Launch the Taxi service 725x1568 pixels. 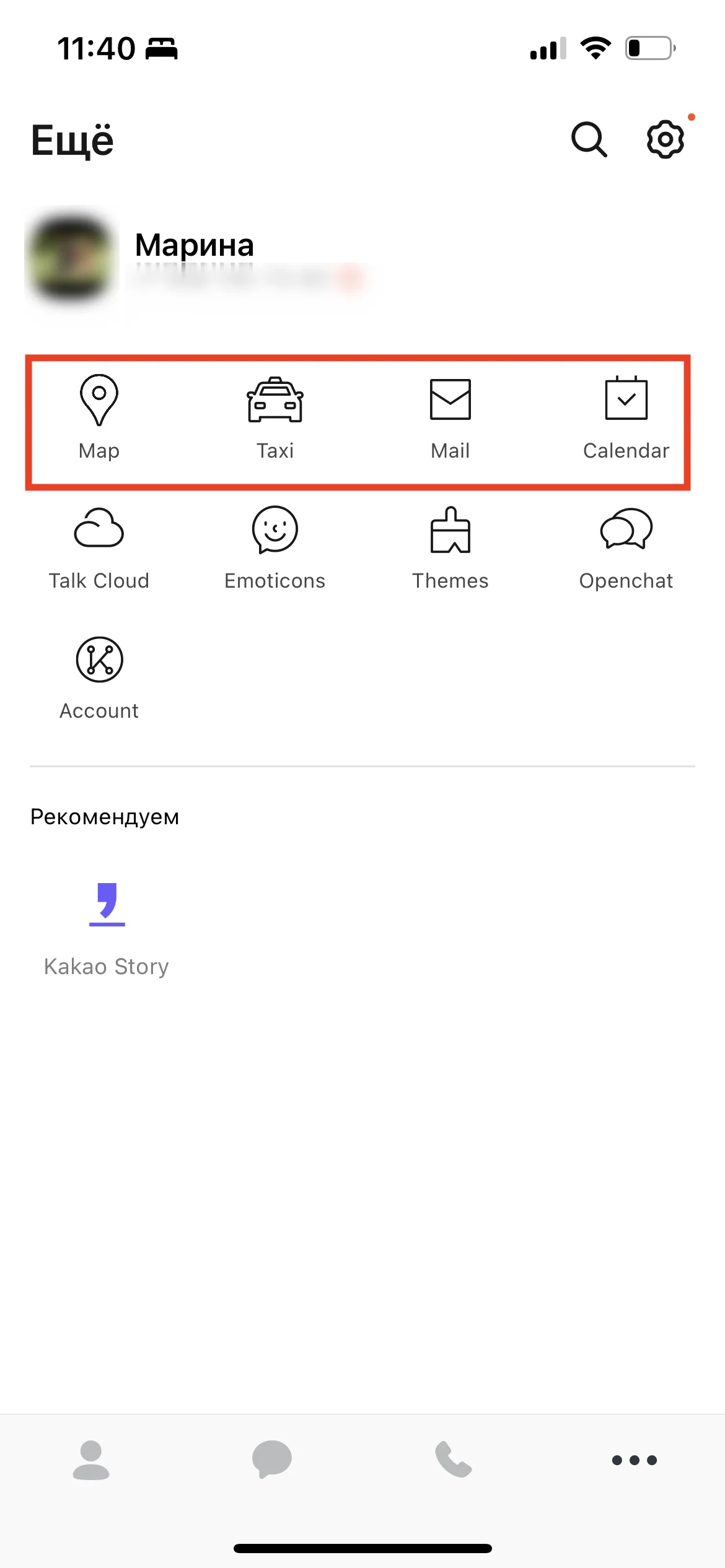click(x=275, y=416)
